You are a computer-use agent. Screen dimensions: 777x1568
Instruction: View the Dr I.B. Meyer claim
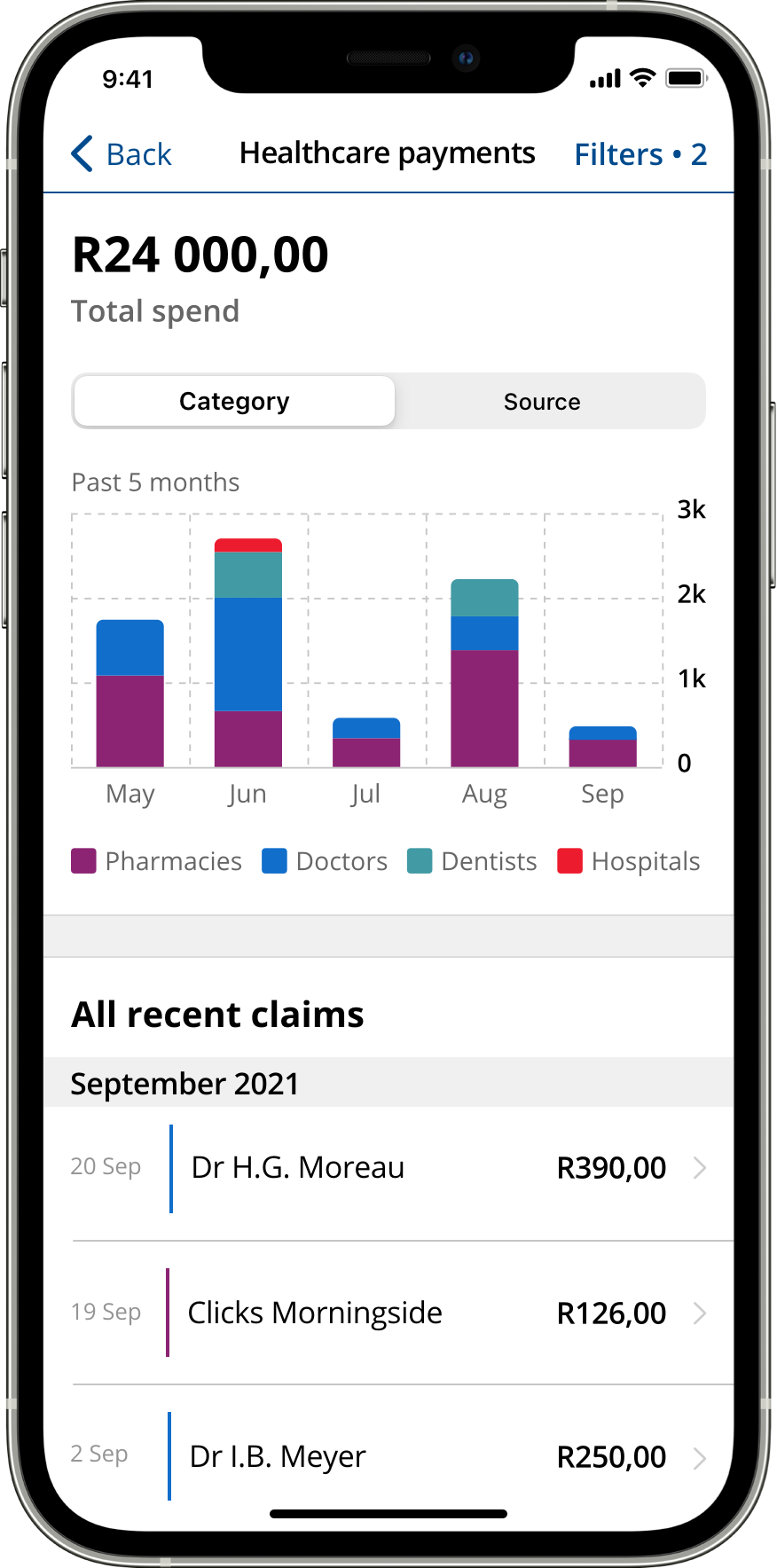tap(388, 1456)
